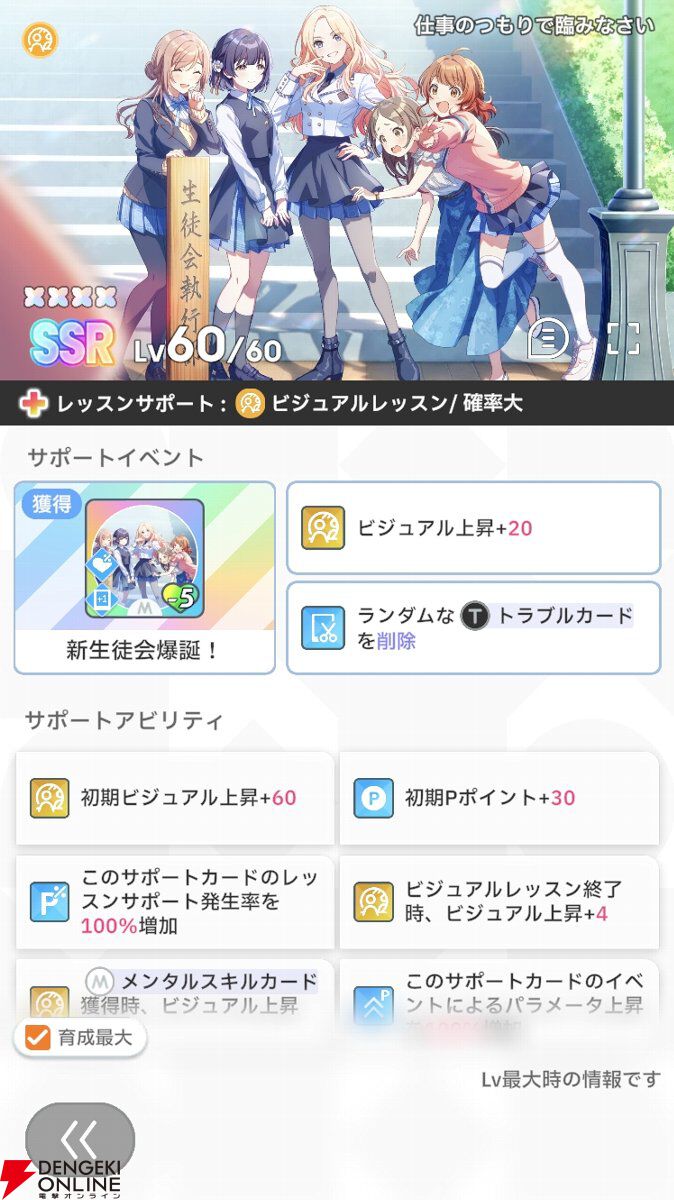Screen dimensions: 674x1200
Task: View the ビジュアルレッスン終了時 上昇+4 ability
Action: pyautogui.click(x=498, y=902)
